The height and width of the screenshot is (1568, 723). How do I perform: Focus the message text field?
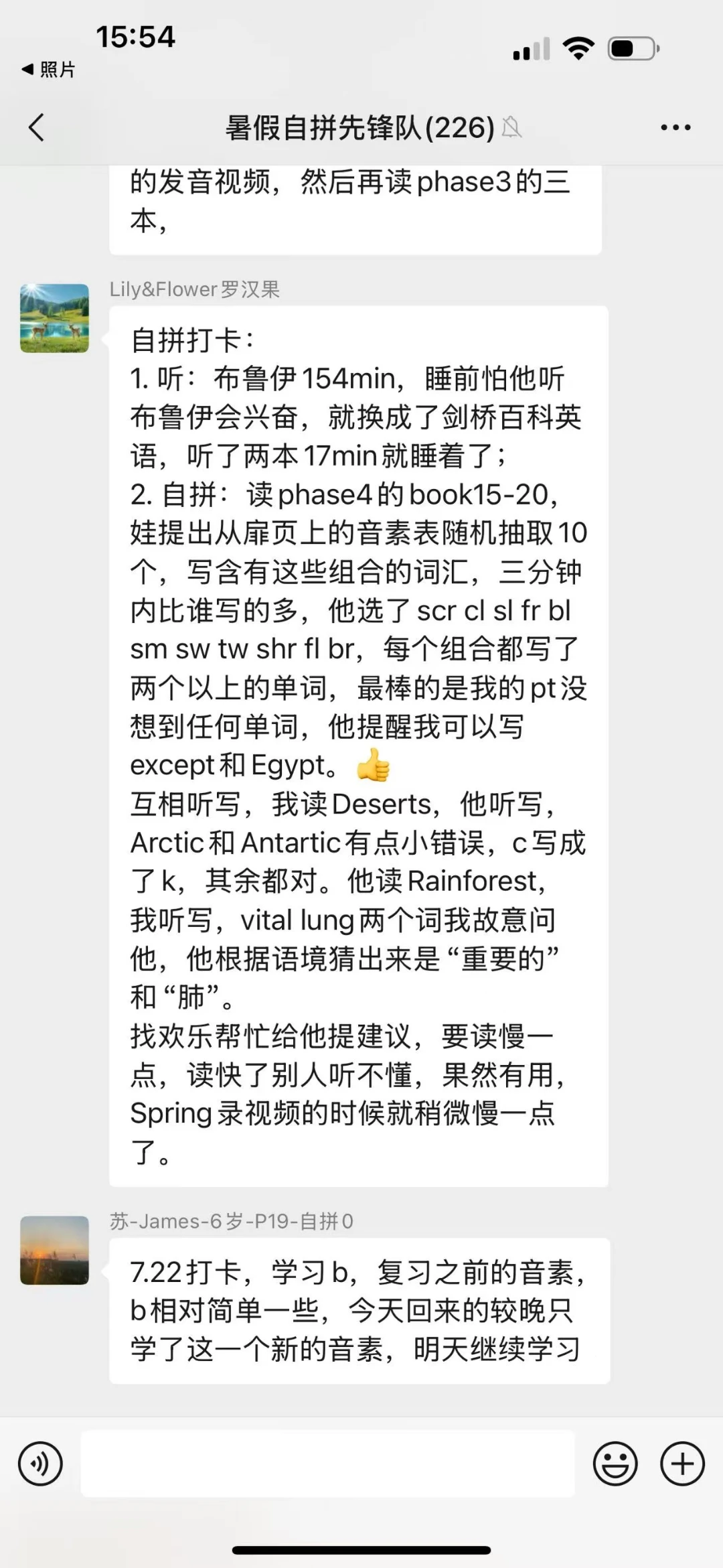pyautogui.click(x=328, y=1464)
